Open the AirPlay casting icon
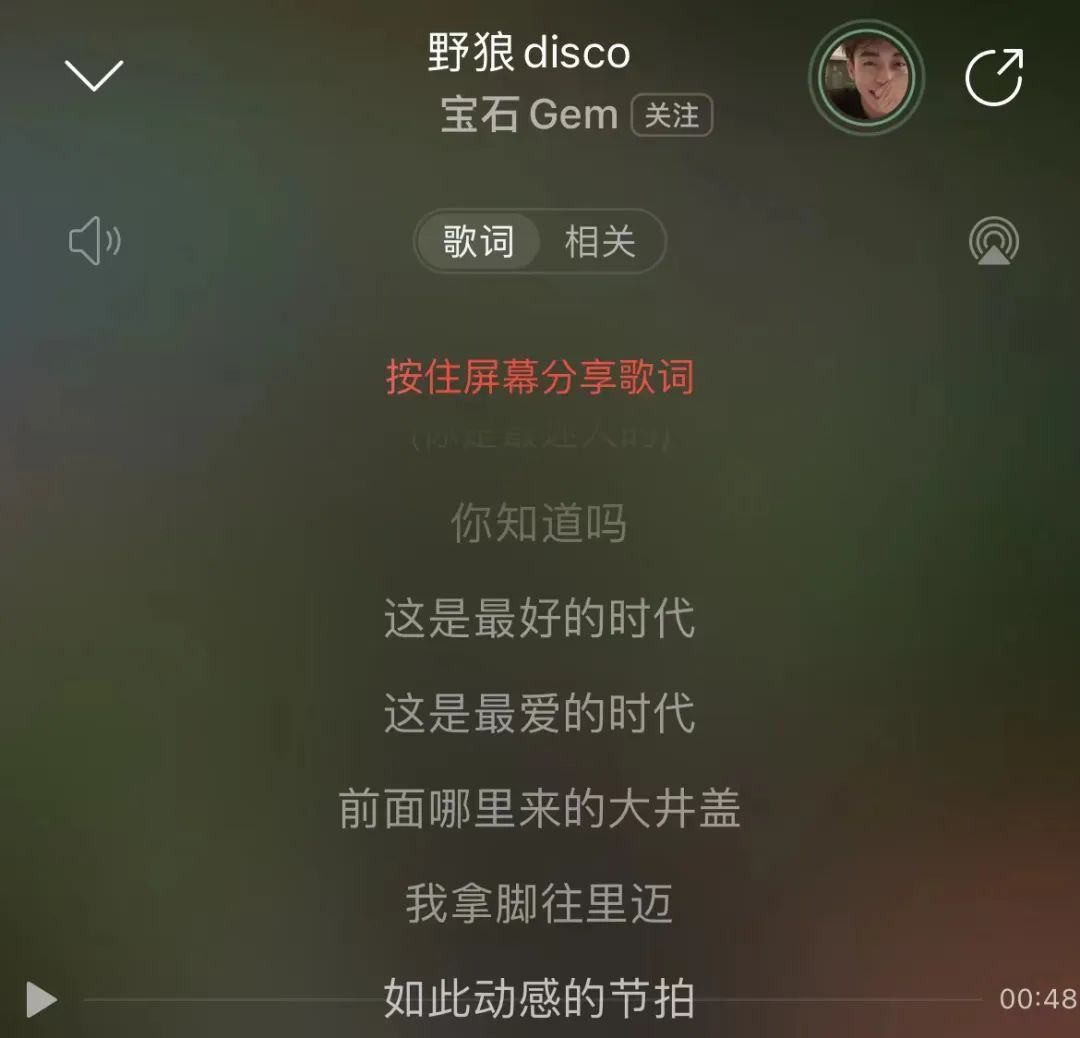Image resolution: width=1080 pixels, height=1038 pixels. [x=993, y=241]
